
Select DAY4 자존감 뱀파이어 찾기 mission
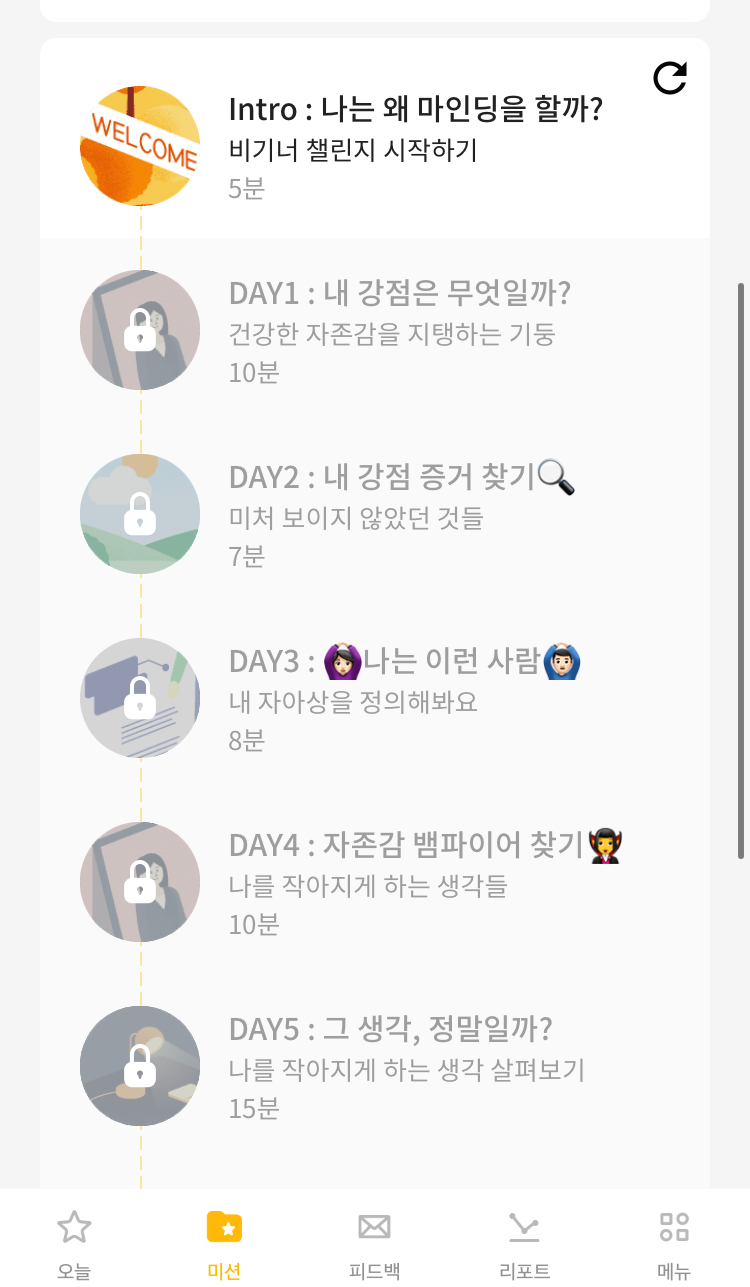click(x=375, y=882)
